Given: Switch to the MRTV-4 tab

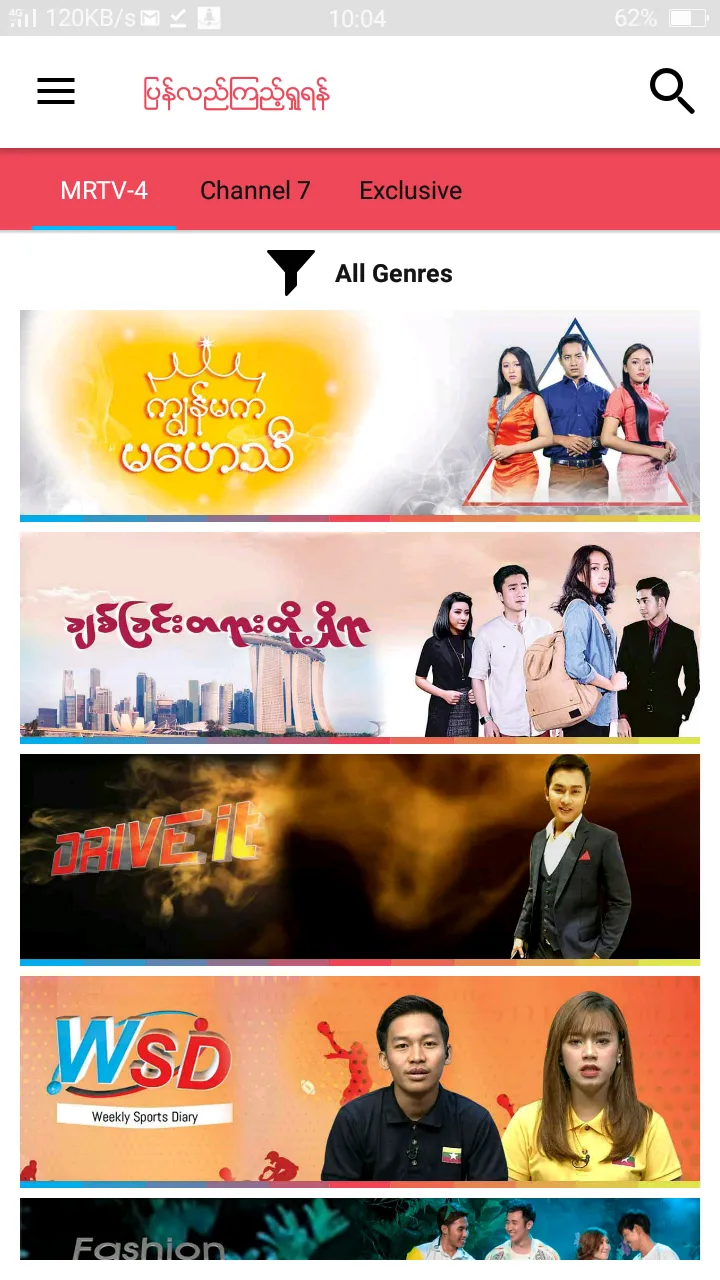Looking at the screenshot, I should click(104, 190).
